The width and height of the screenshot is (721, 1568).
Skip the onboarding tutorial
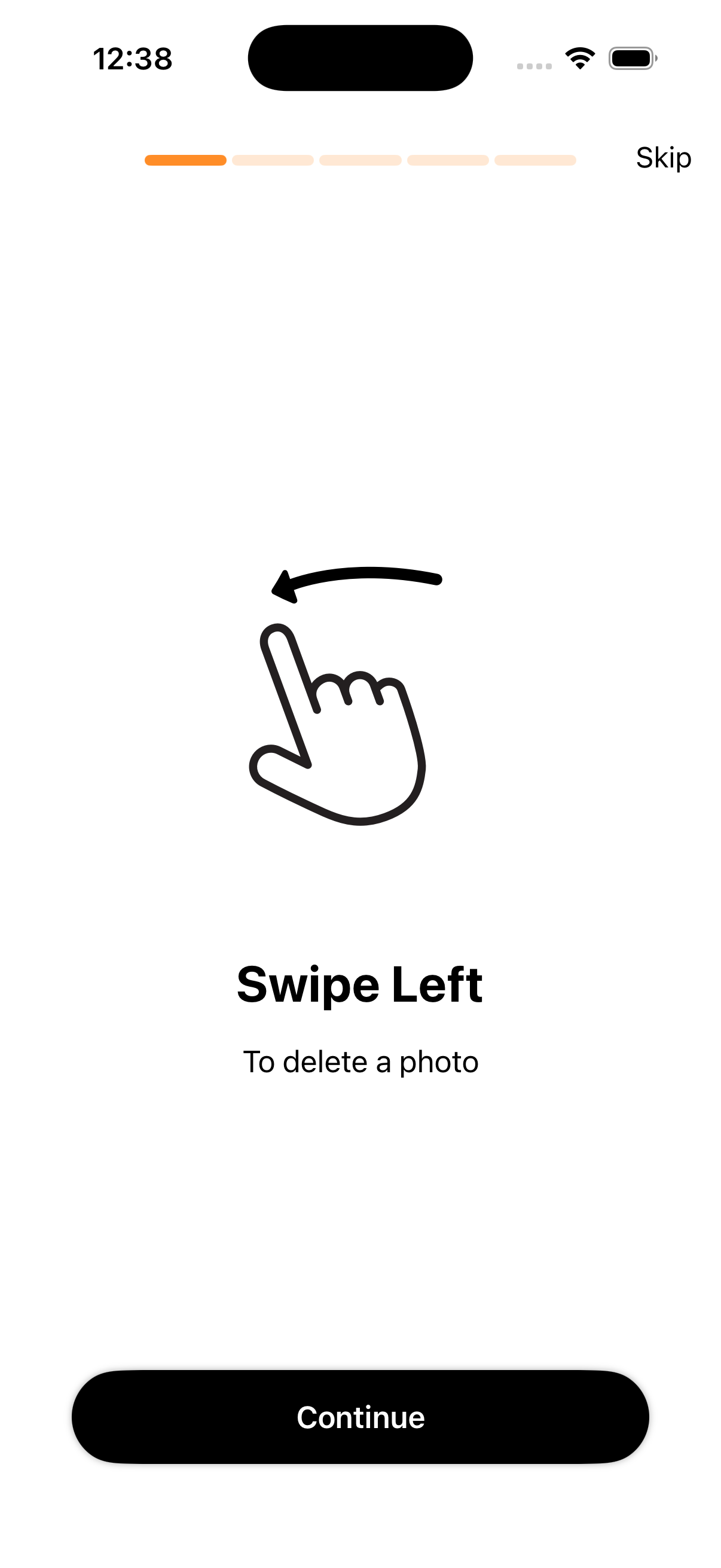point(663,158)
